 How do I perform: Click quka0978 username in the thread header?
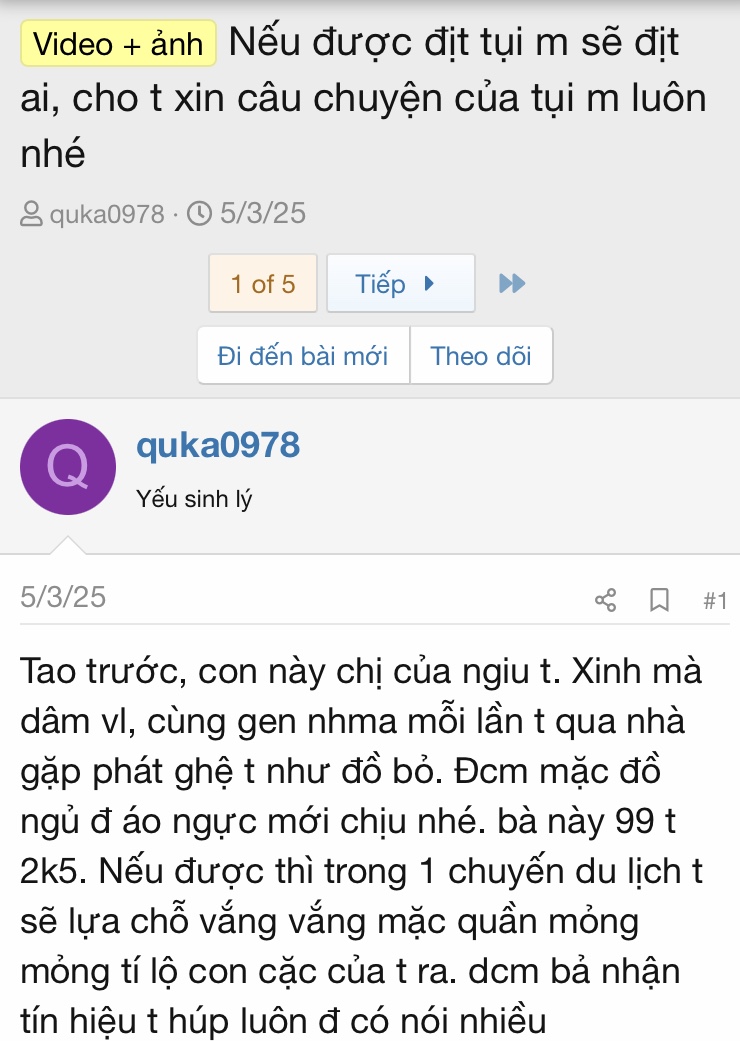108,213
